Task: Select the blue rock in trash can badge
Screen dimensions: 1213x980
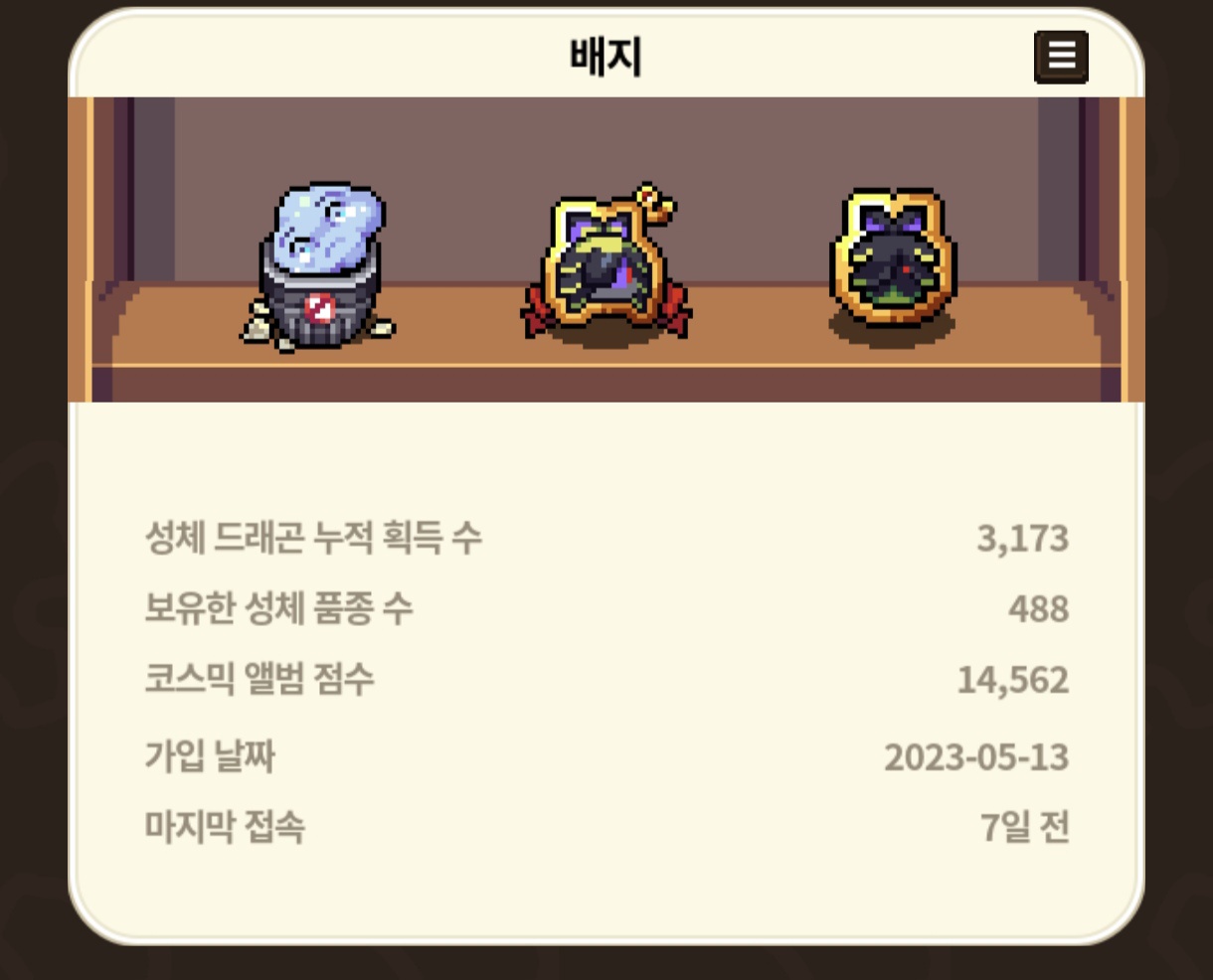Action: 320,266
